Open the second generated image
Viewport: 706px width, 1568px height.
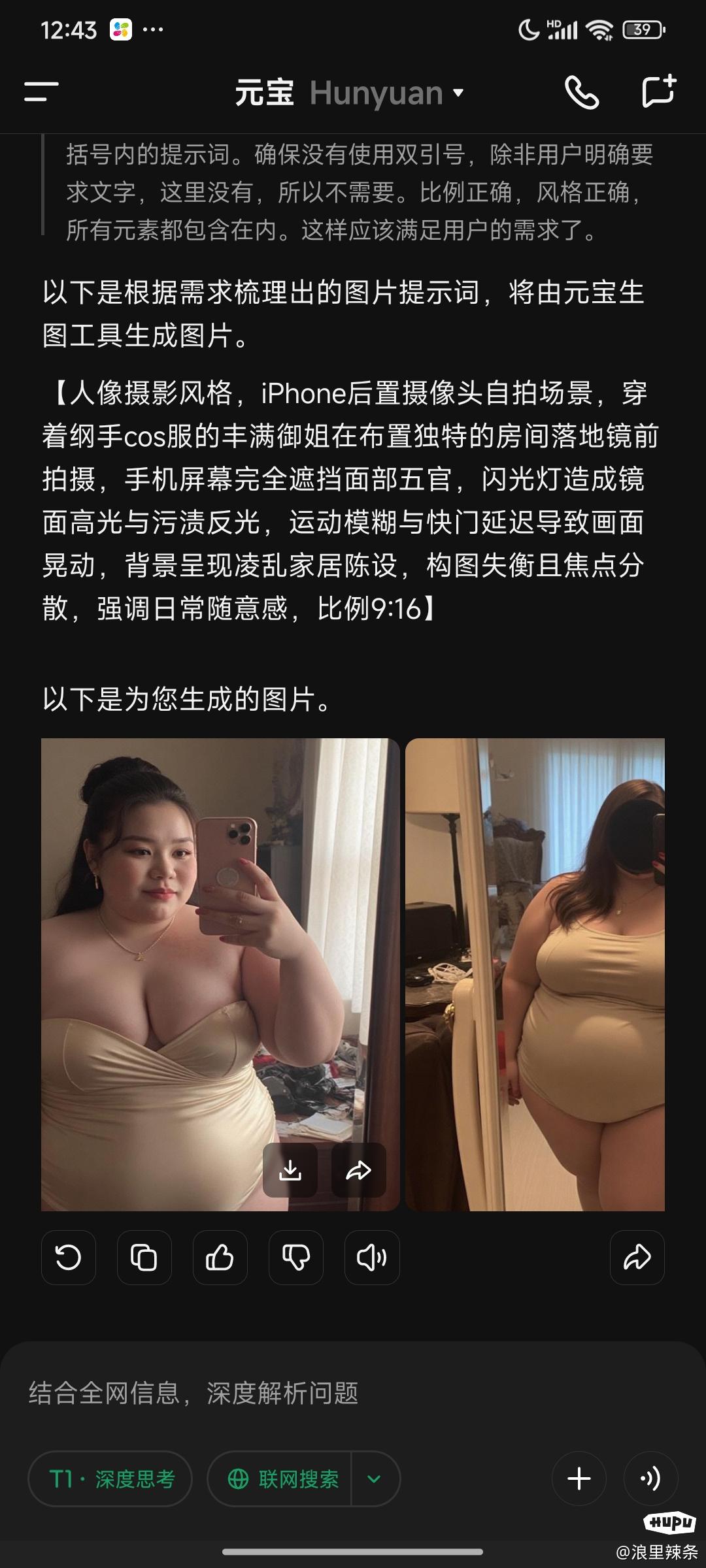[x=535, y=973]
